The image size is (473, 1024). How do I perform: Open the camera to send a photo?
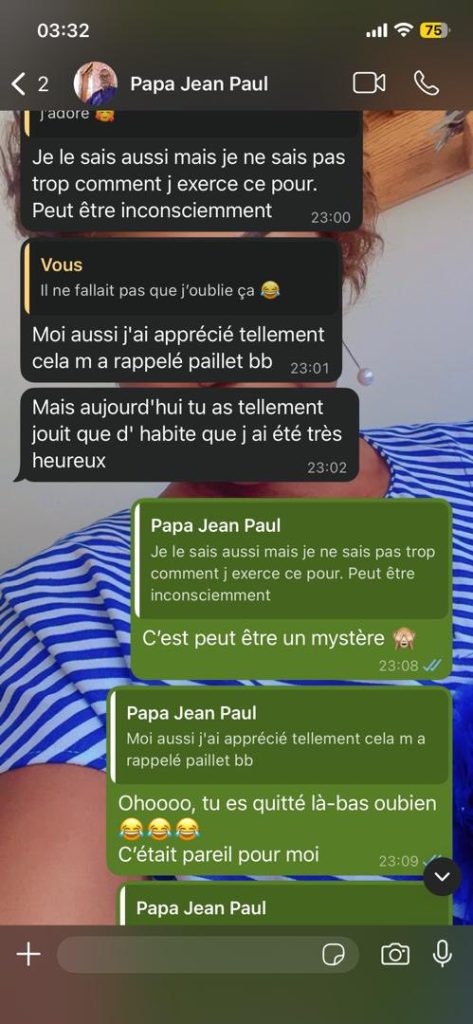[x=395, y=955]
